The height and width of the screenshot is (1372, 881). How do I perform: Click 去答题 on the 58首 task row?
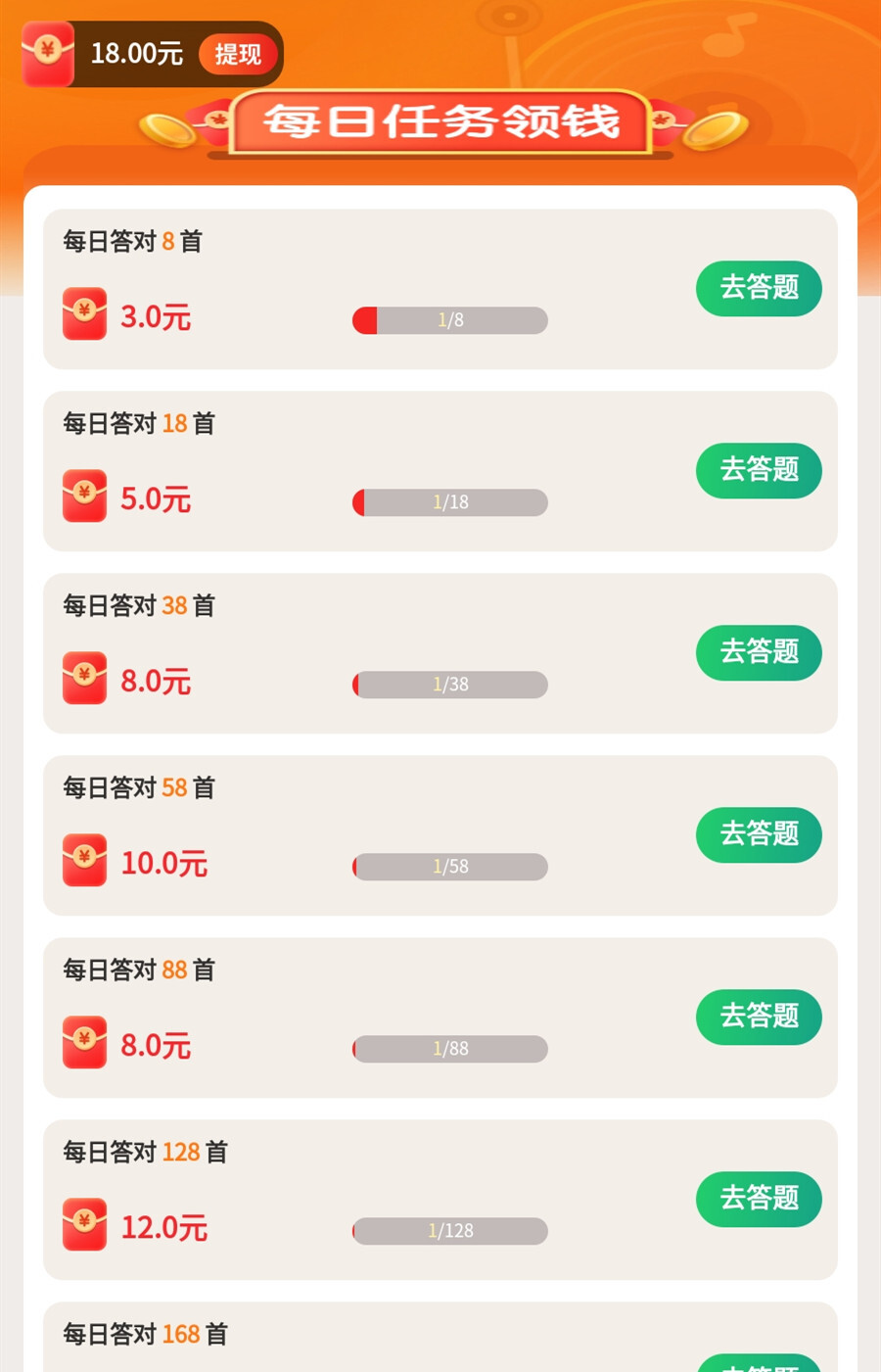[759, 834]
